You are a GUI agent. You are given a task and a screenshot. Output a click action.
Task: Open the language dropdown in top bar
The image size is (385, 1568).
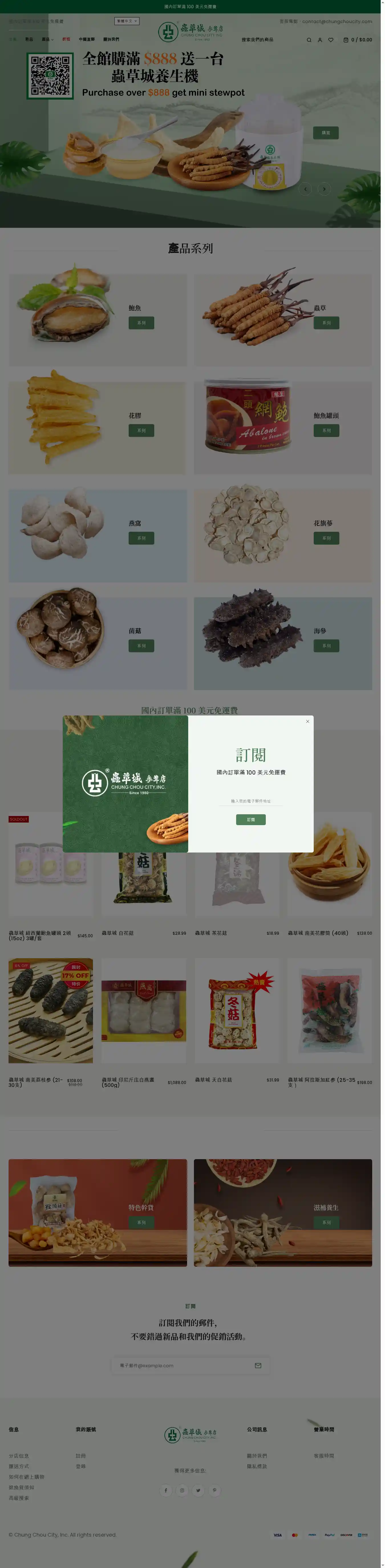click(127, 21)
